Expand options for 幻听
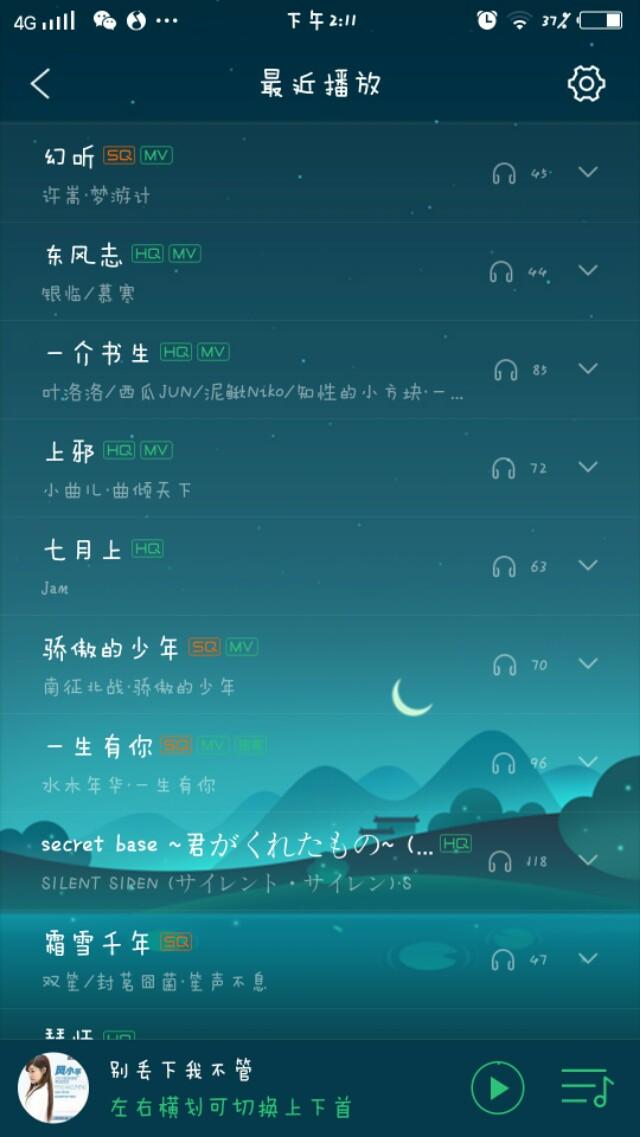This screenshot has height=1137, width=640. (588, 172)
